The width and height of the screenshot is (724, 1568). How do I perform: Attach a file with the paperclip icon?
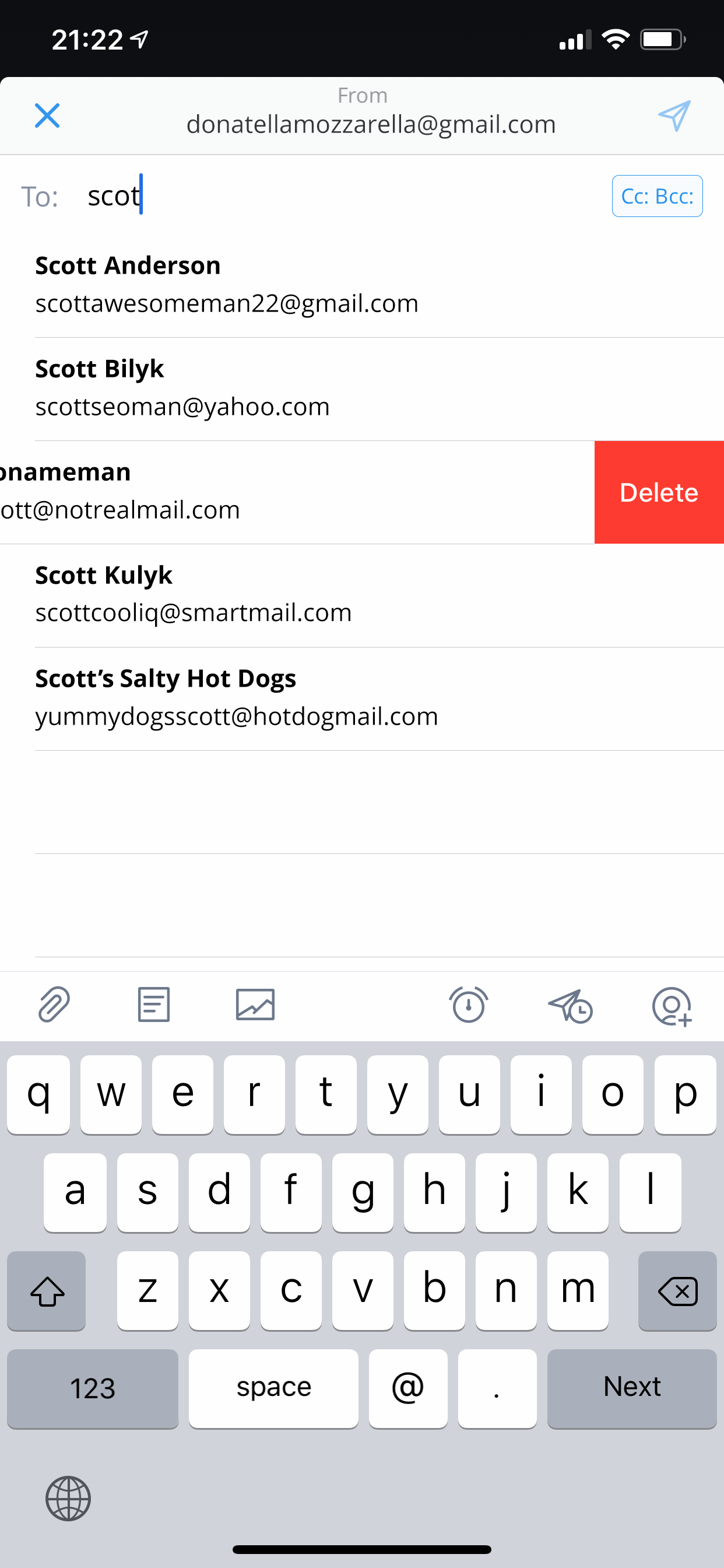(x=54, y=1005)
